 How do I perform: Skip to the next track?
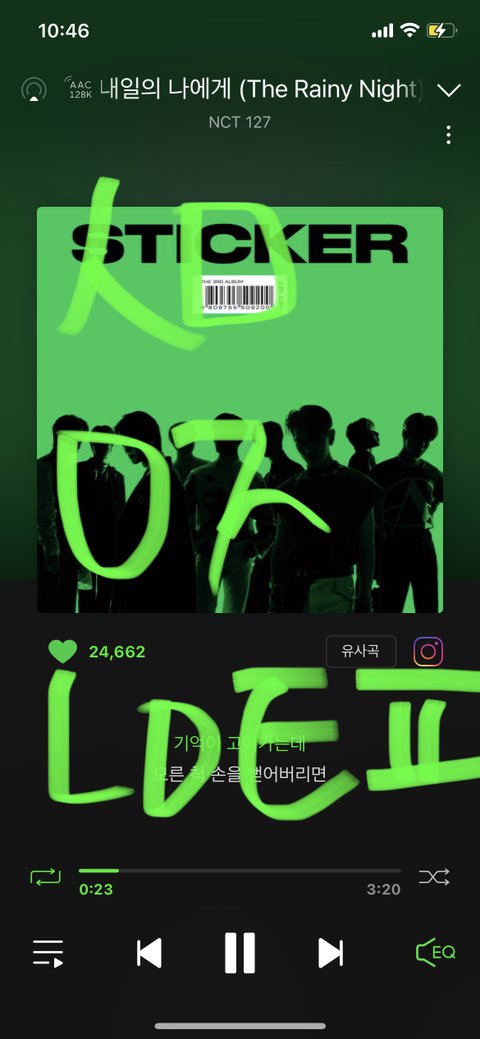330,954
